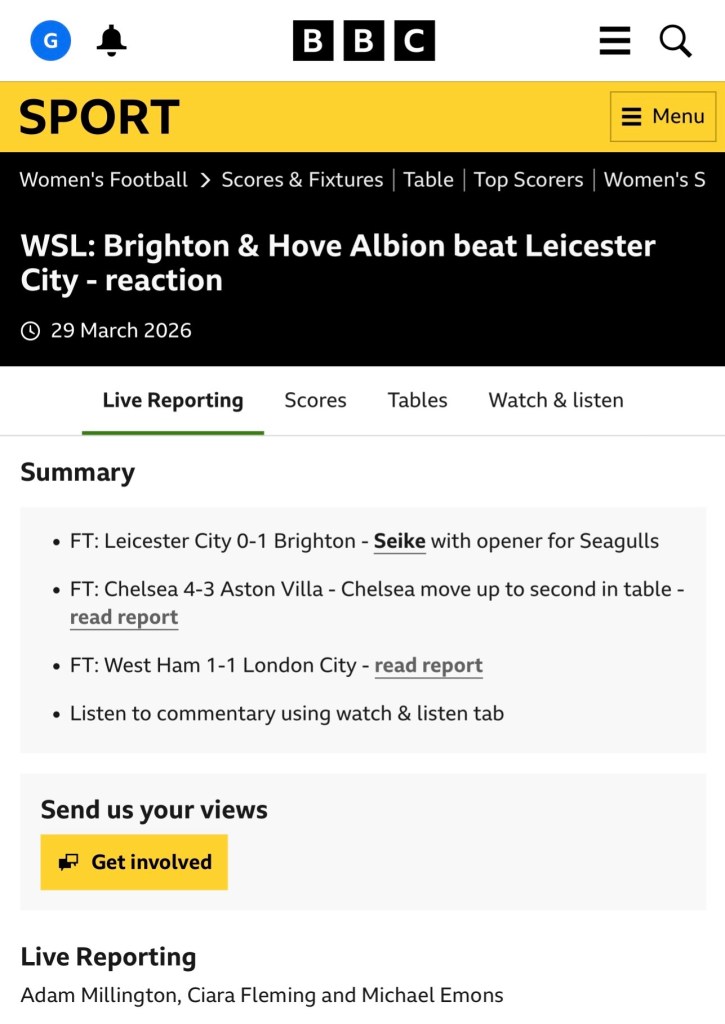Open the Sport Menu button

(x=663, y=117)
